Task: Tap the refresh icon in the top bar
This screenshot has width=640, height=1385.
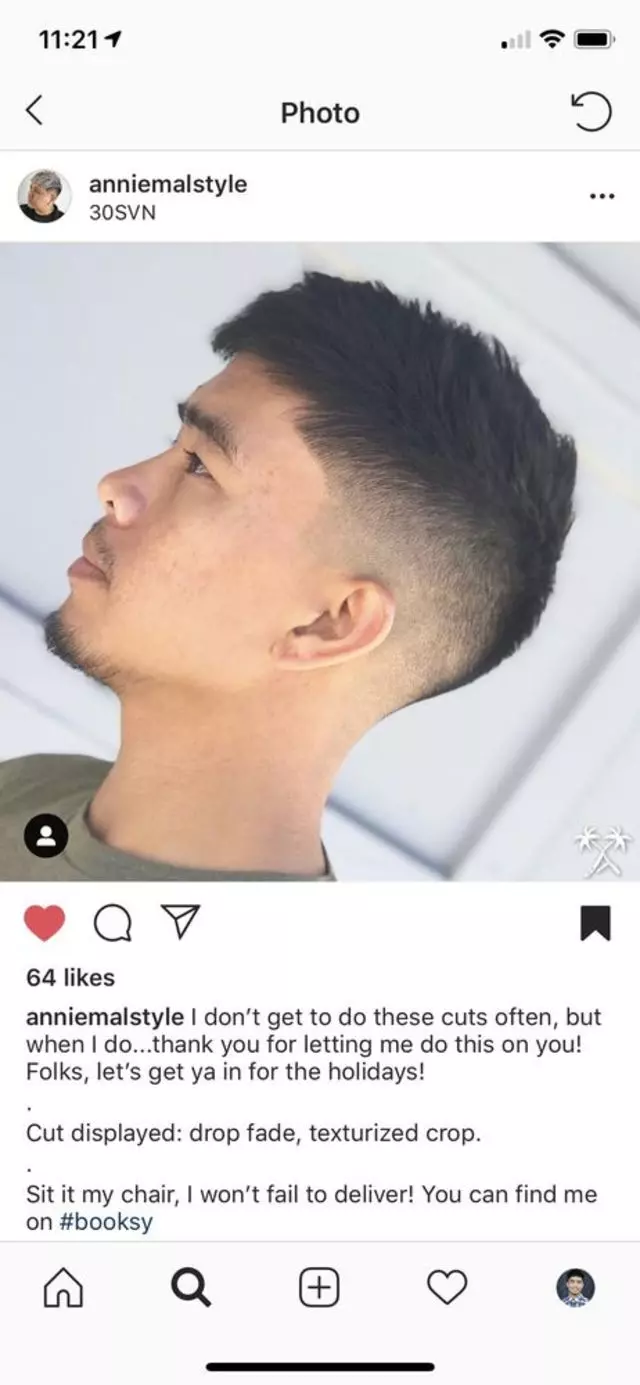Action: 591,111
